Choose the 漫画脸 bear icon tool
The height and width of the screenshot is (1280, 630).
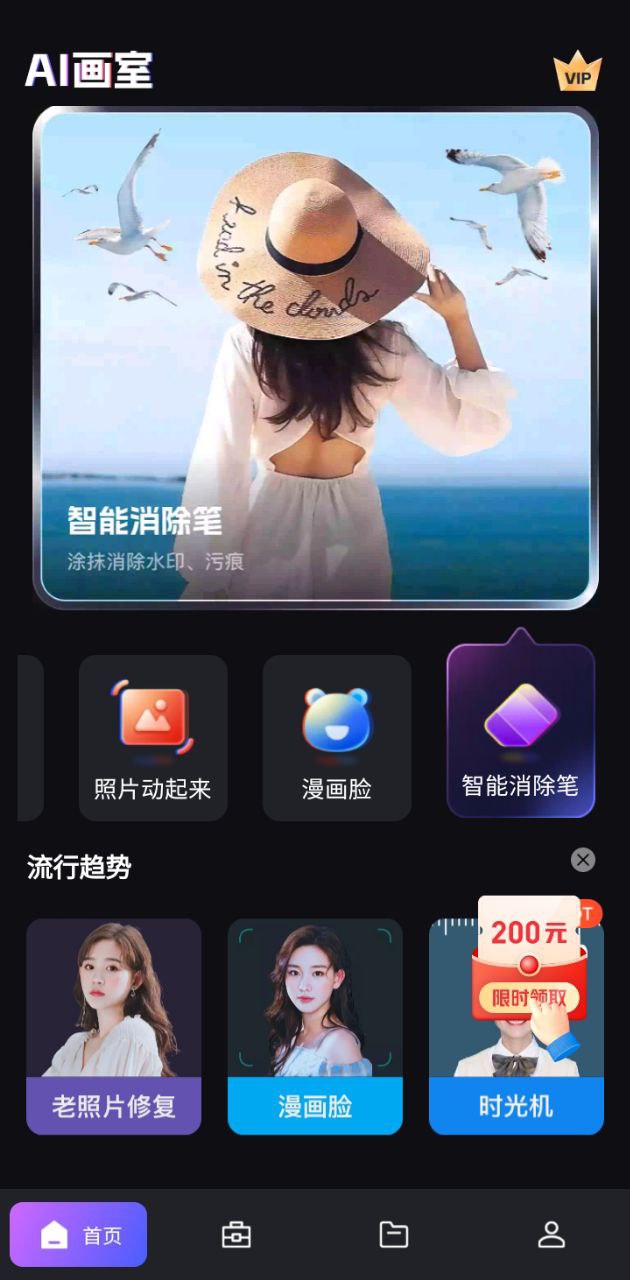337,738
